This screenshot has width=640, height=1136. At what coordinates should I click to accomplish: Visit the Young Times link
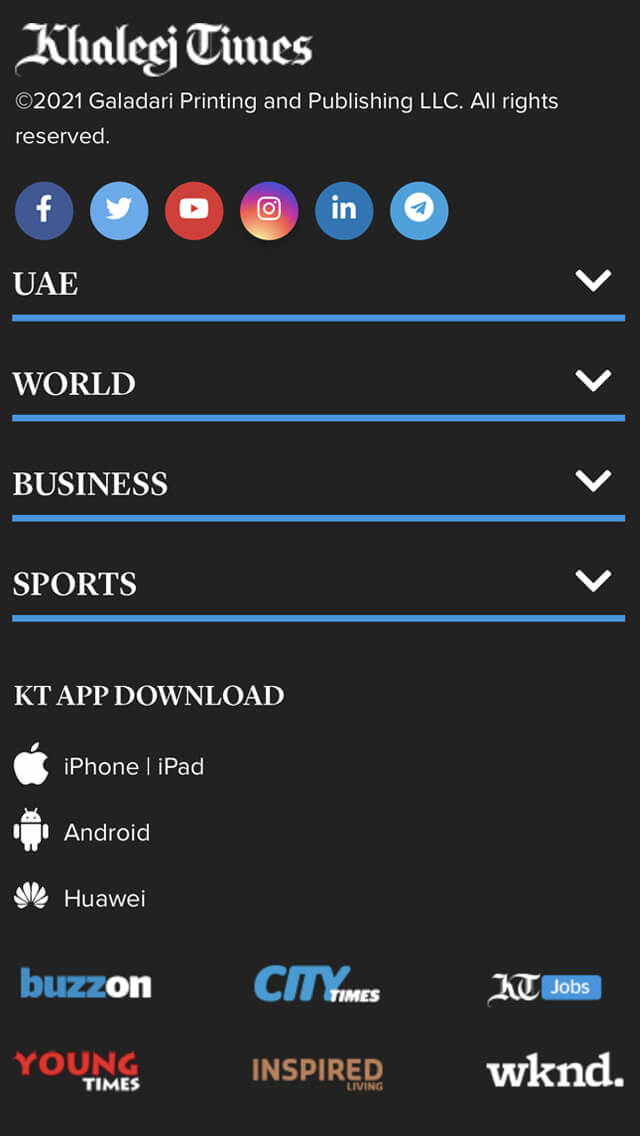[77, 1070]
